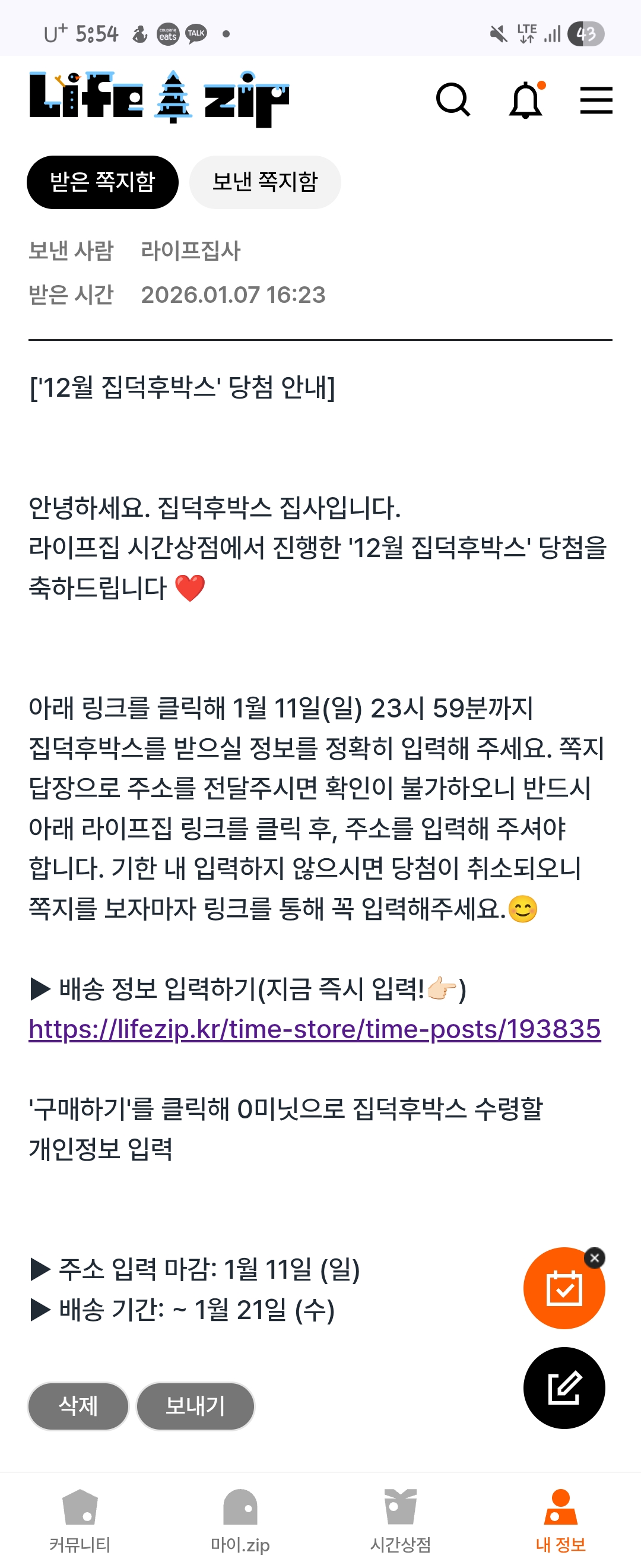Select the 받은 쪽지함 tab
Viewport: 641px width, 1568px height.
[102, 182]
